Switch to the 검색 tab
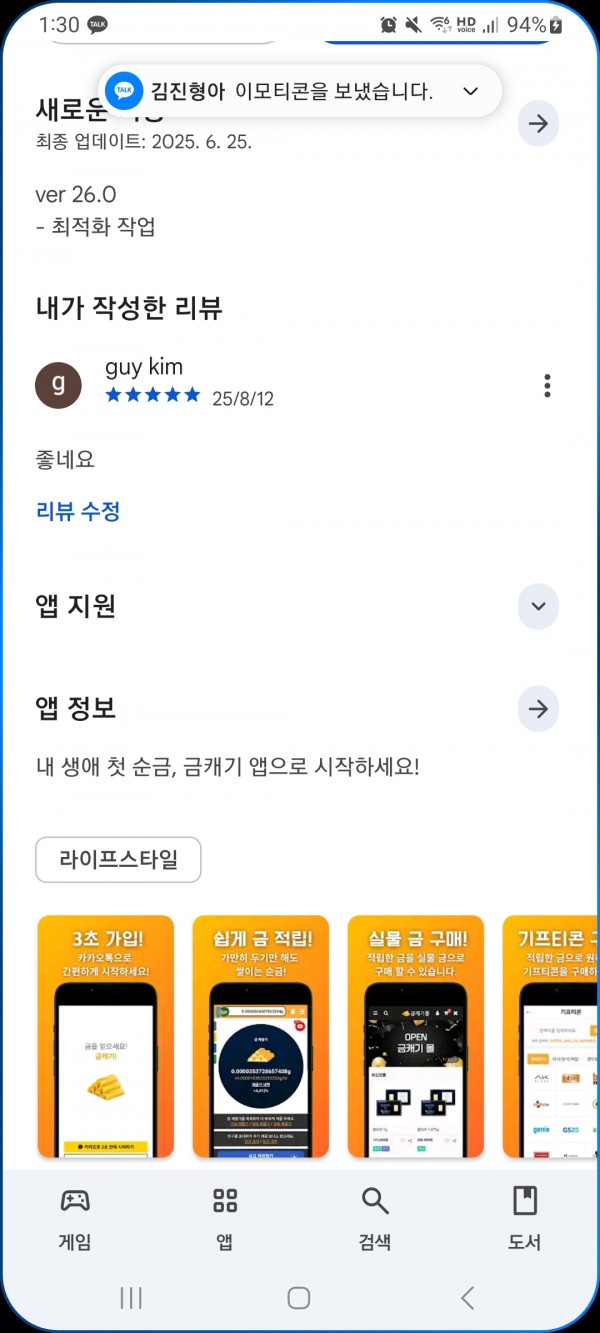The height and width of the screenshot is (1333, 600). [x=375, y=1219]
